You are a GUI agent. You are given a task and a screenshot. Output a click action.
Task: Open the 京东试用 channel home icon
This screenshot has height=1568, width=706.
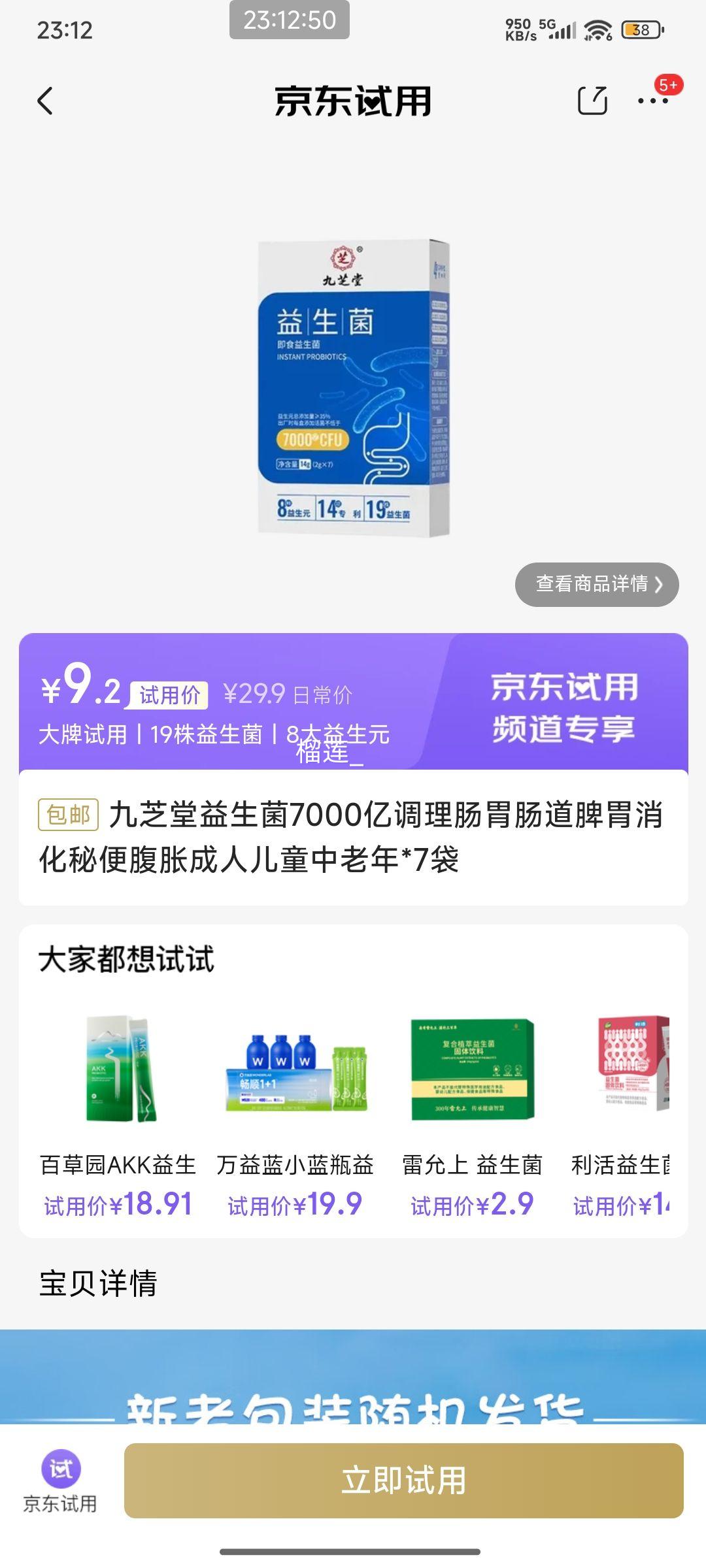point(61,1481)
